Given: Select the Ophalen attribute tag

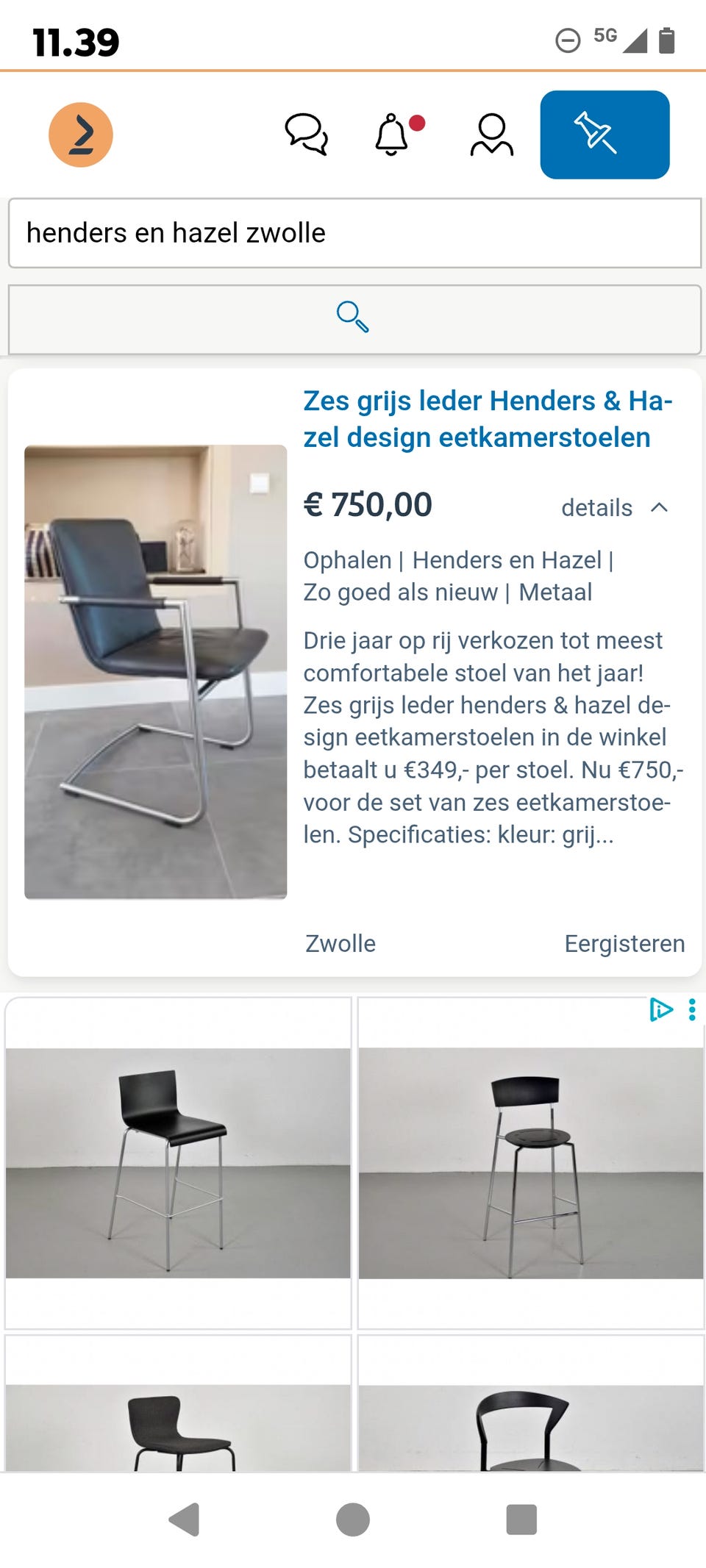Looking at the screenshot, I should 350,562.
